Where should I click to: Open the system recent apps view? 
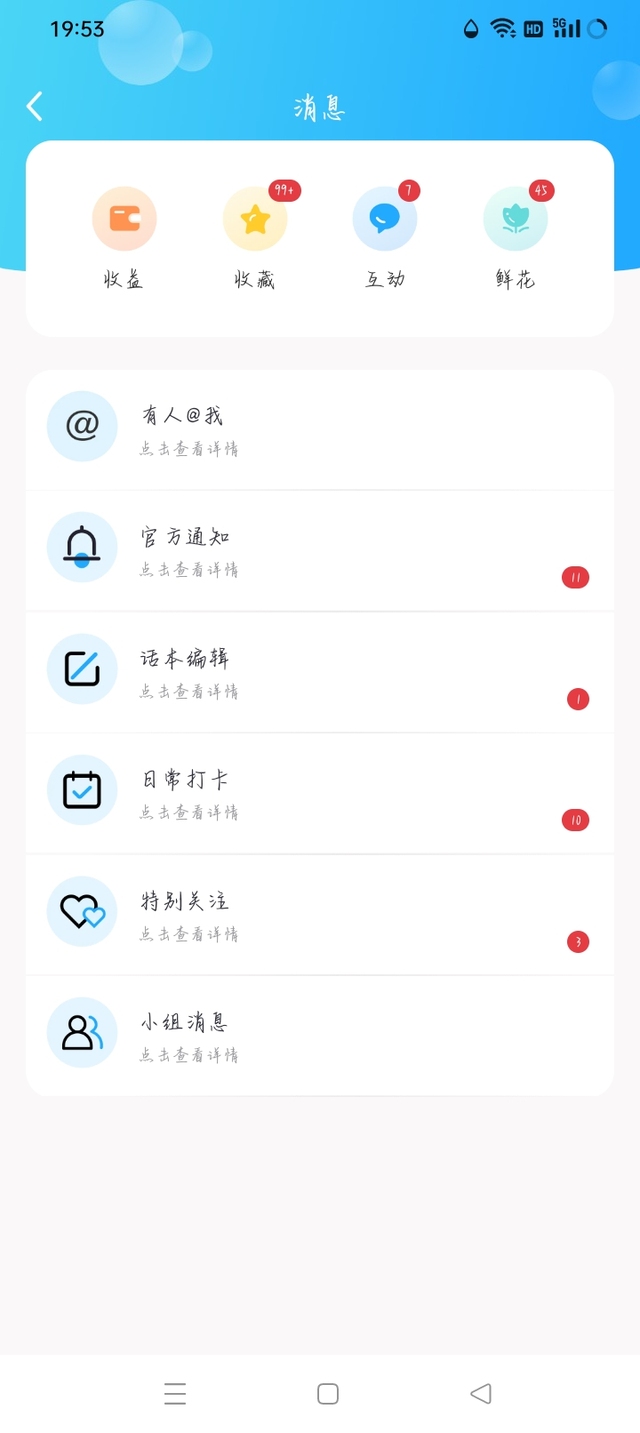pyautogui.click(x=175, y=1394)
